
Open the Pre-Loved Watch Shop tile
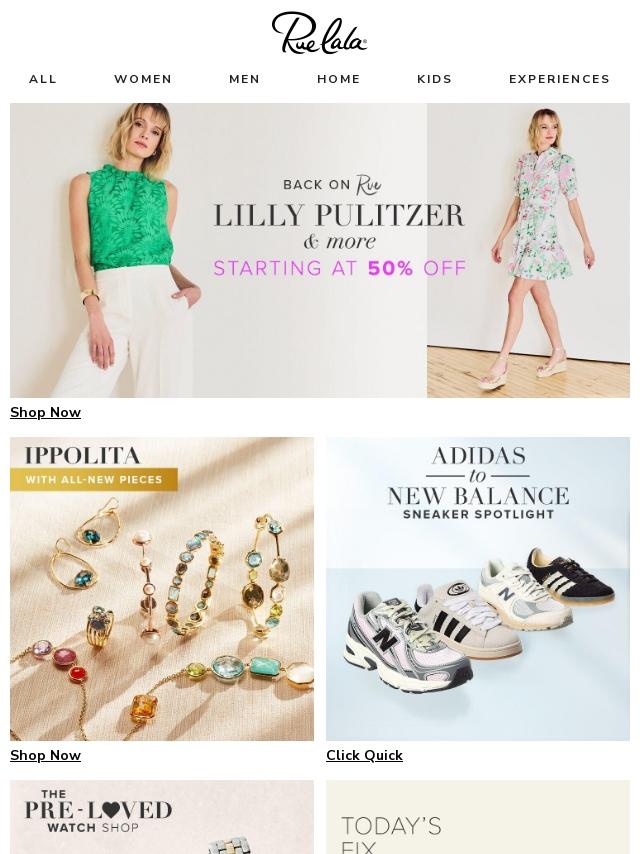pyautogui.click(x=162, y=817)
